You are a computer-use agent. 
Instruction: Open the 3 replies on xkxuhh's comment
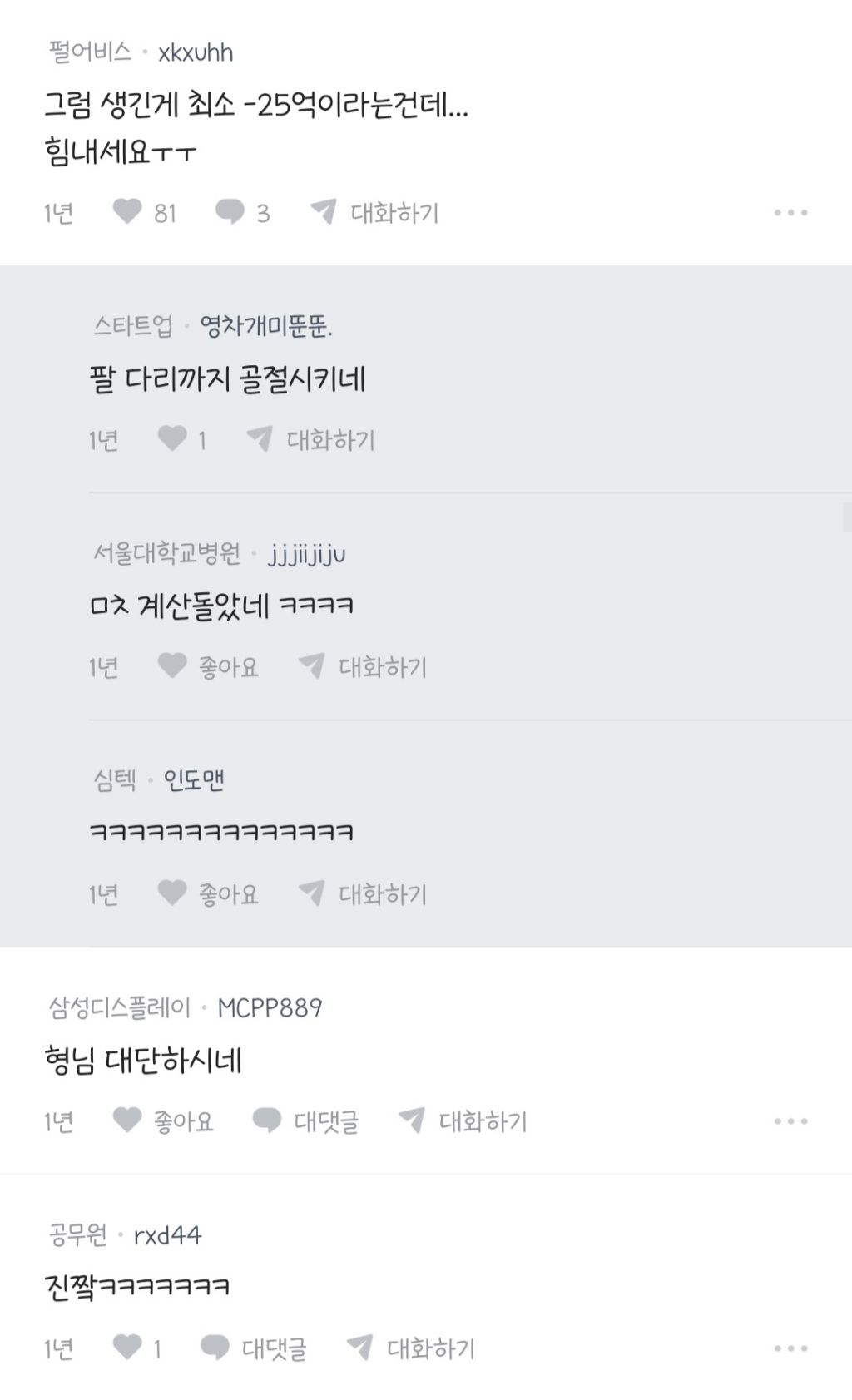pyautogui.click(x=242, y=213)
